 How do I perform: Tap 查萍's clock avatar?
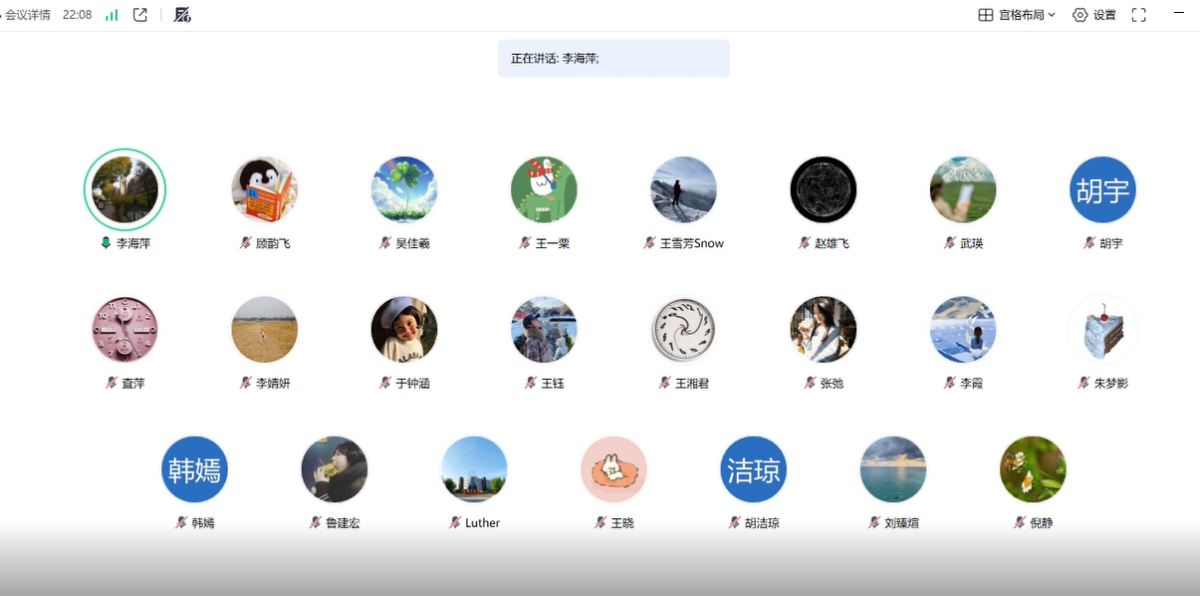[x=125, y=329]
